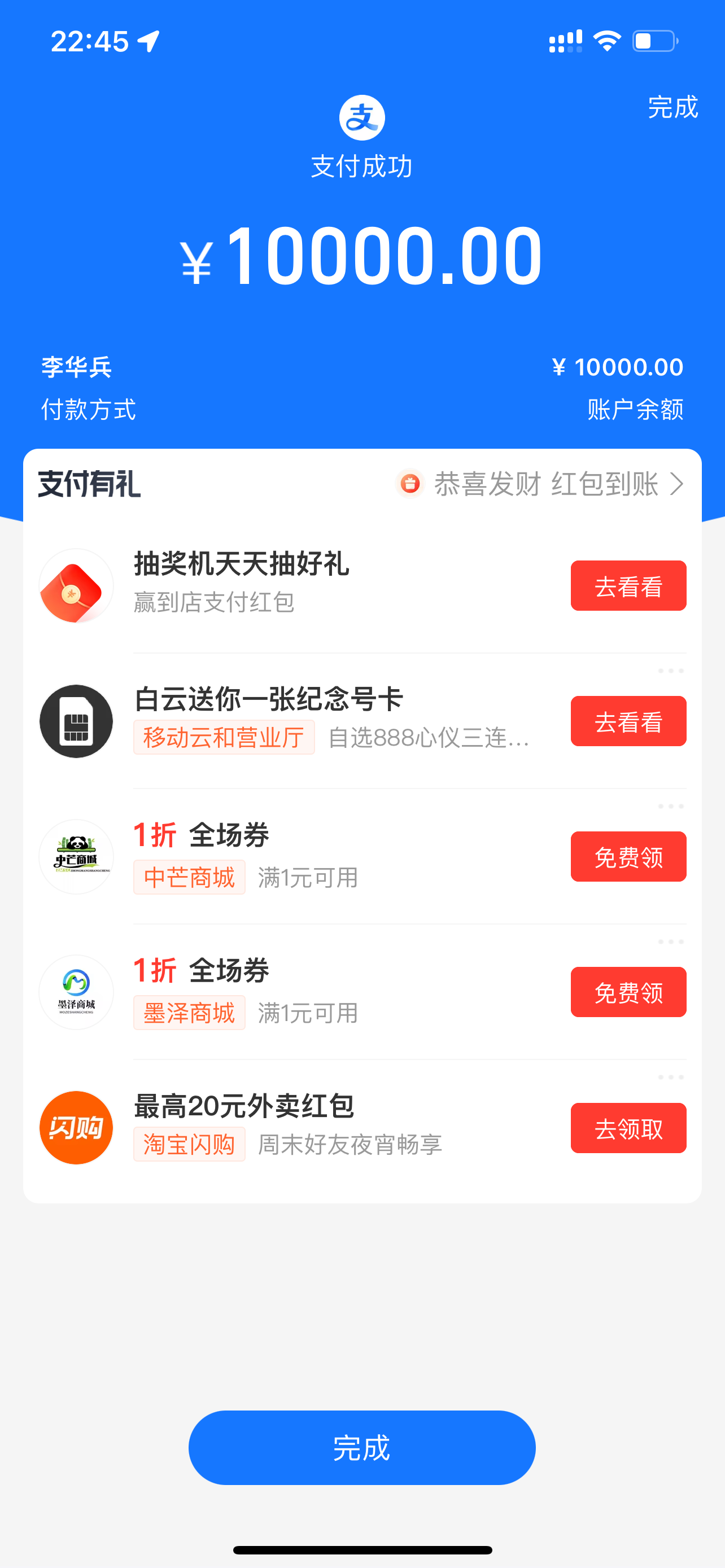Screen dimensions: 725x1568
Task: Tap 完成 at the top right
Action: click(x=672, y=107)
